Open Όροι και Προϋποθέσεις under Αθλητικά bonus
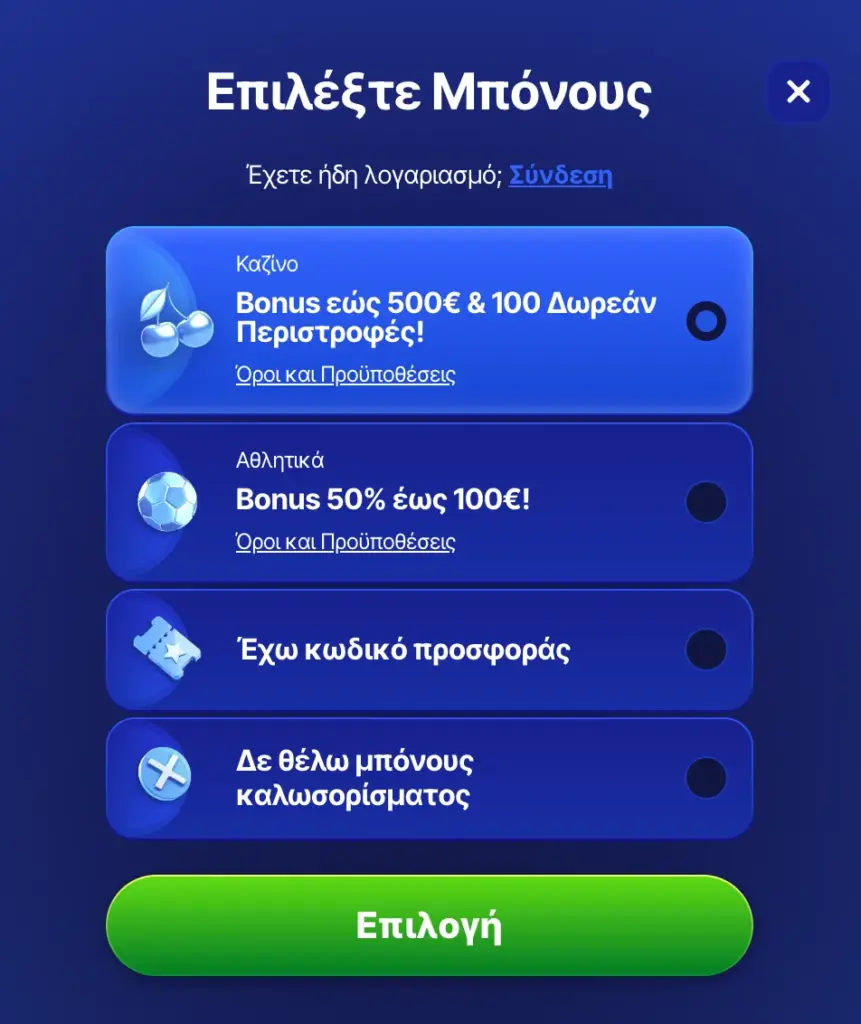Screen dimensions: 861x1024 345,542
